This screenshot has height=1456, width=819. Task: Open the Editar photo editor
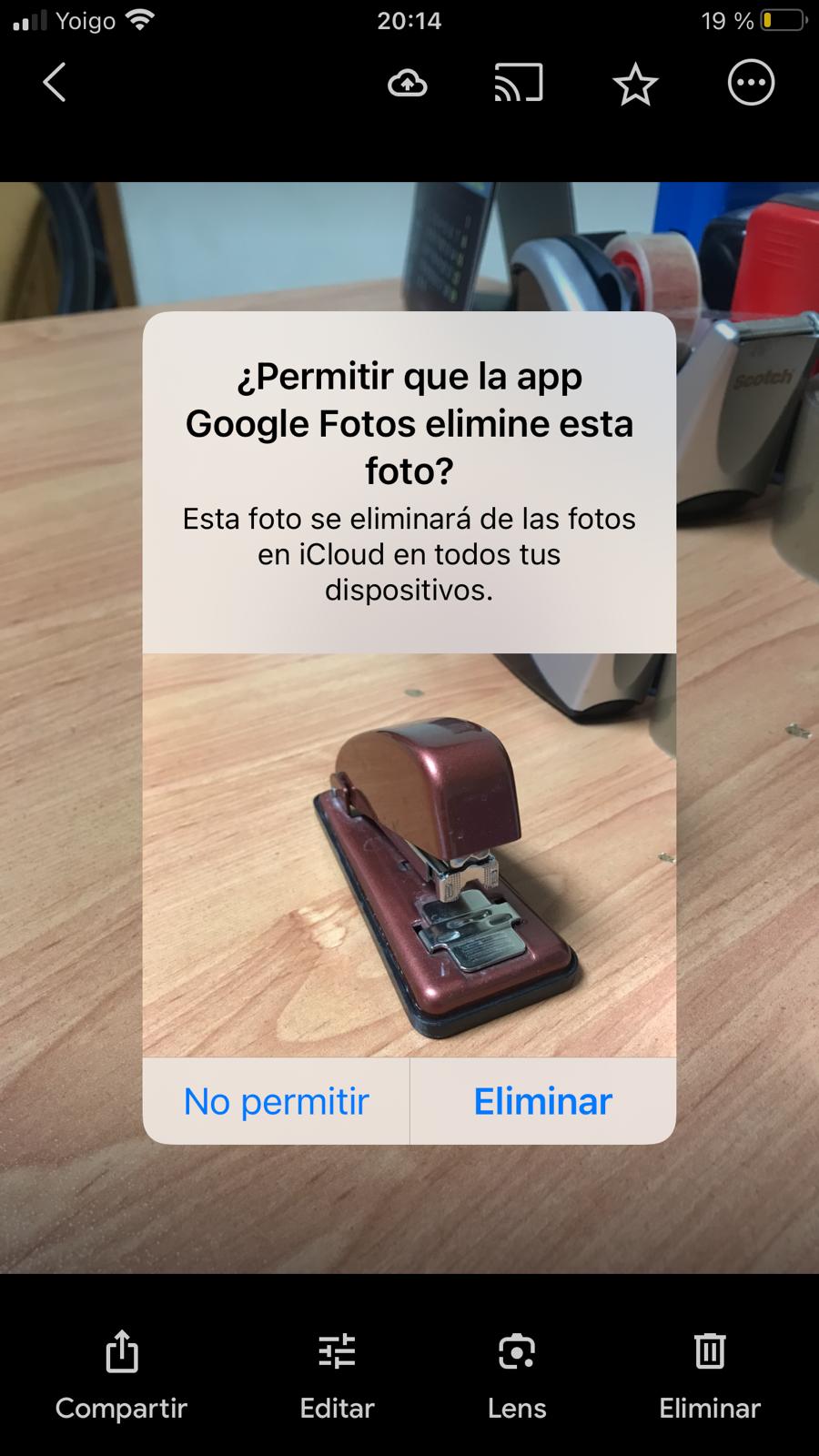coord(337,1374)
